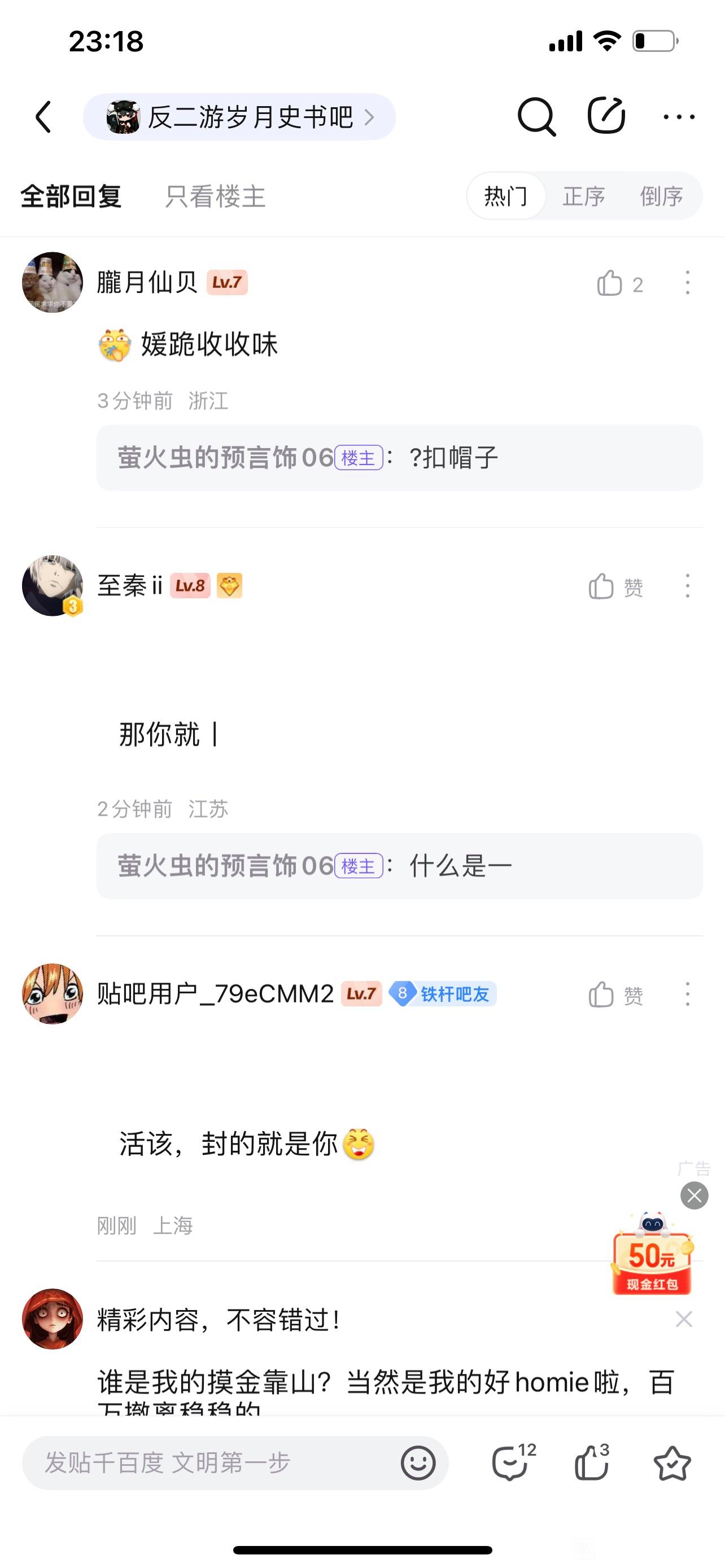Favorite this thread with the star icon

(671, 1462)
